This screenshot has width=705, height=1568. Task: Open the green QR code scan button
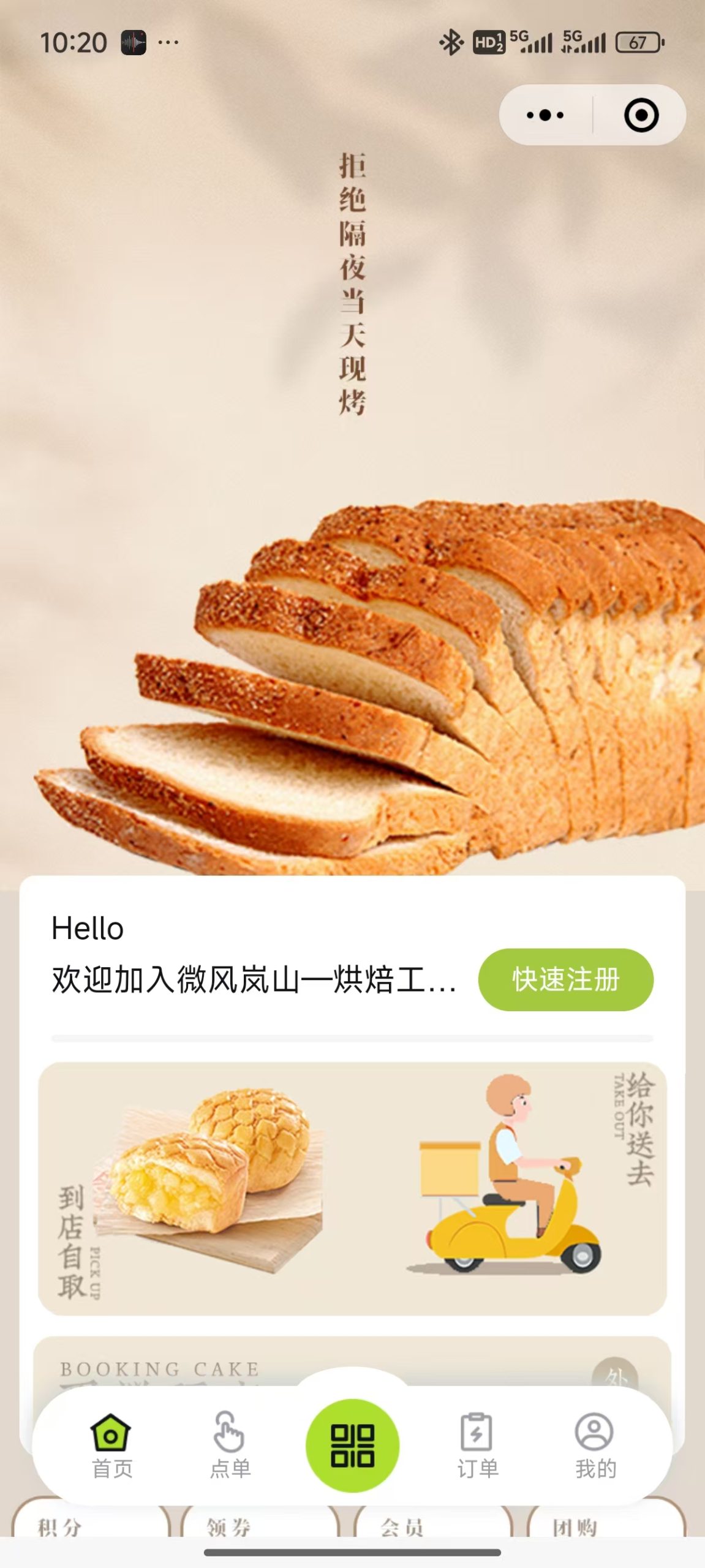click(352, 1445)
